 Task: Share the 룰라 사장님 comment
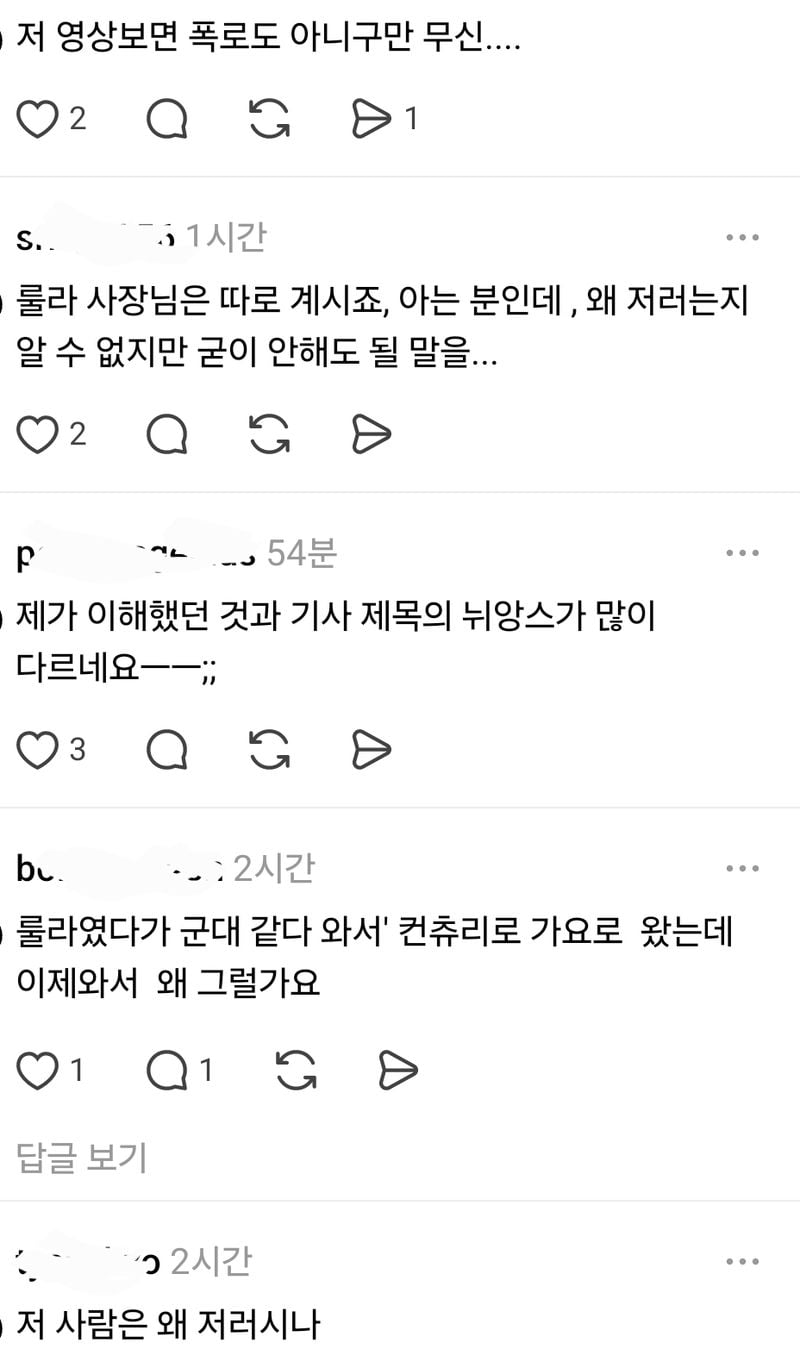[x=371, y=434]
